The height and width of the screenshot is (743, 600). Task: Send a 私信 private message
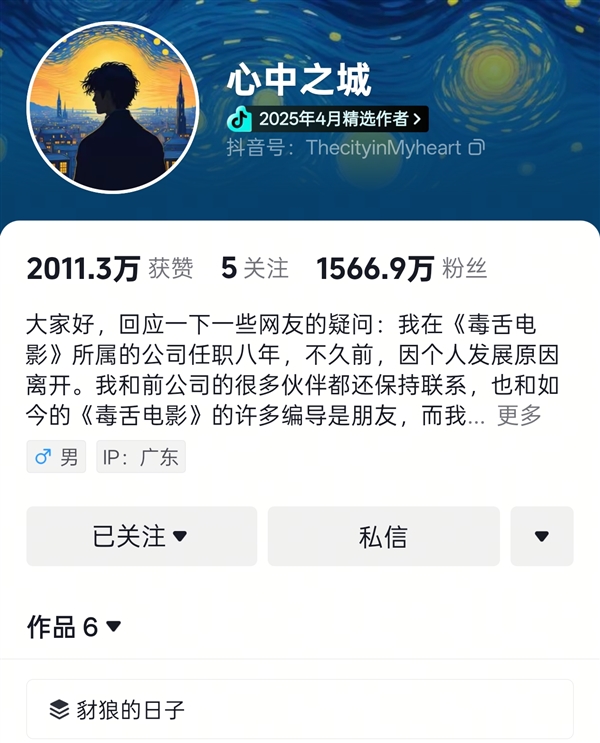click(x=383, y=536)
